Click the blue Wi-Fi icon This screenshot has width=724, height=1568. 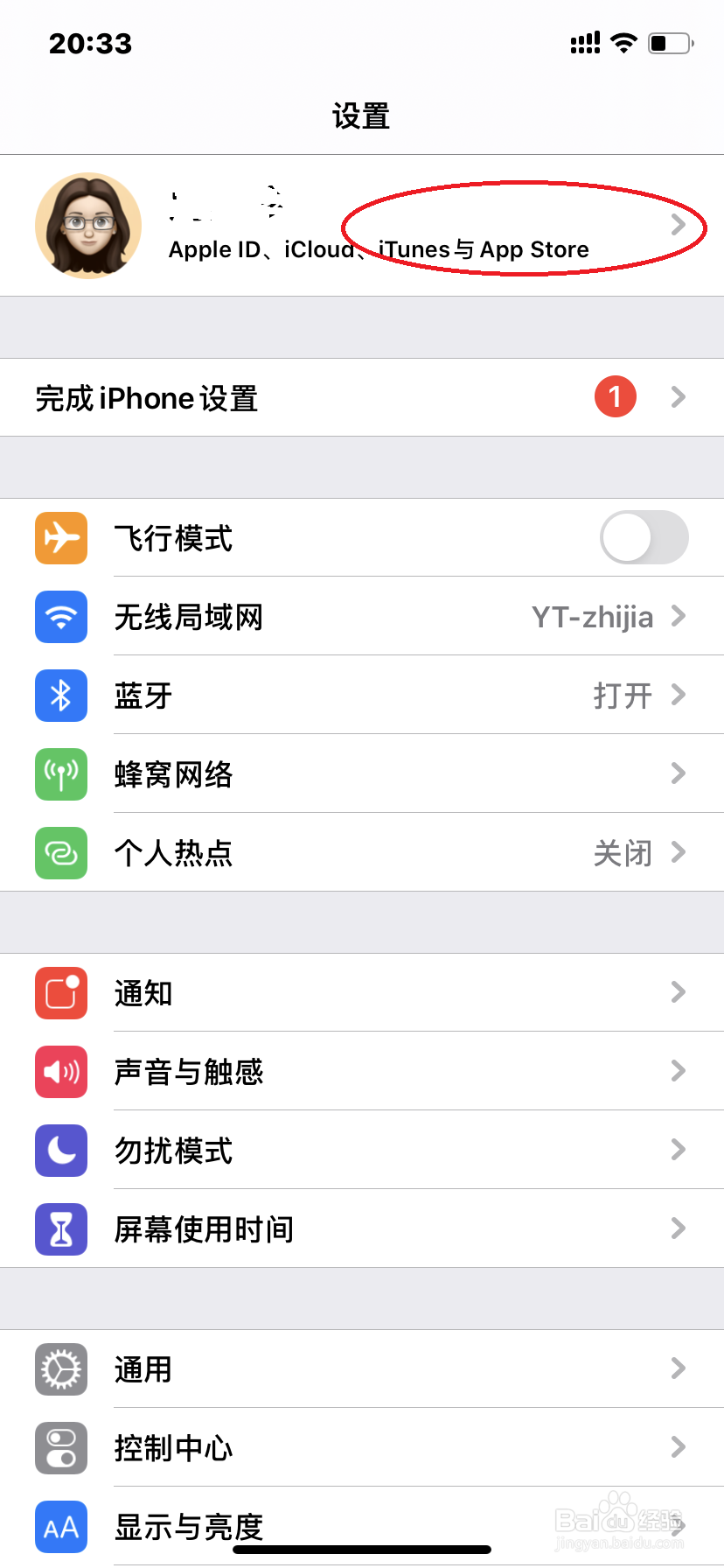[60, 616]
